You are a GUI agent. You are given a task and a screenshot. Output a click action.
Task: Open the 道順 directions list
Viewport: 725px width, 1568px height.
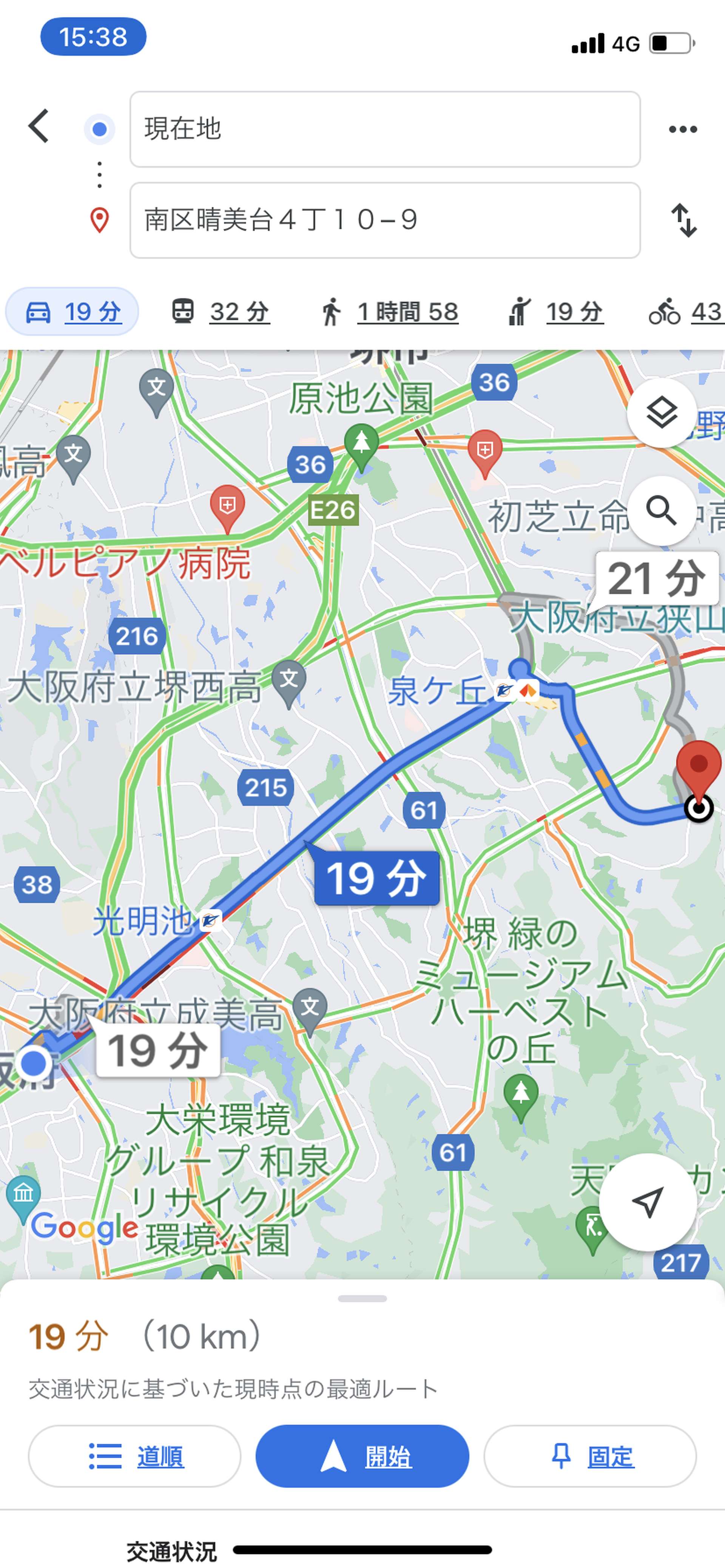coord(135,1457)
